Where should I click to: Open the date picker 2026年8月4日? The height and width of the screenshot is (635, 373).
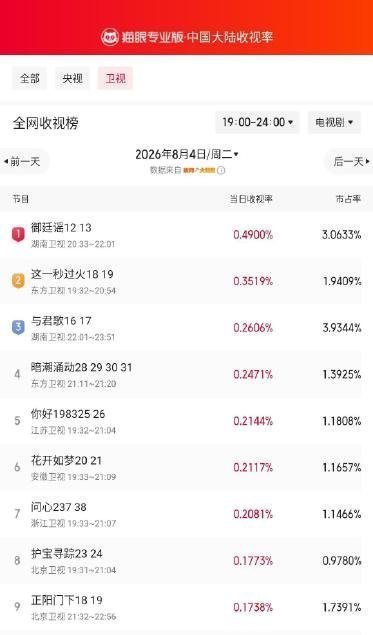tap(187, 154)
